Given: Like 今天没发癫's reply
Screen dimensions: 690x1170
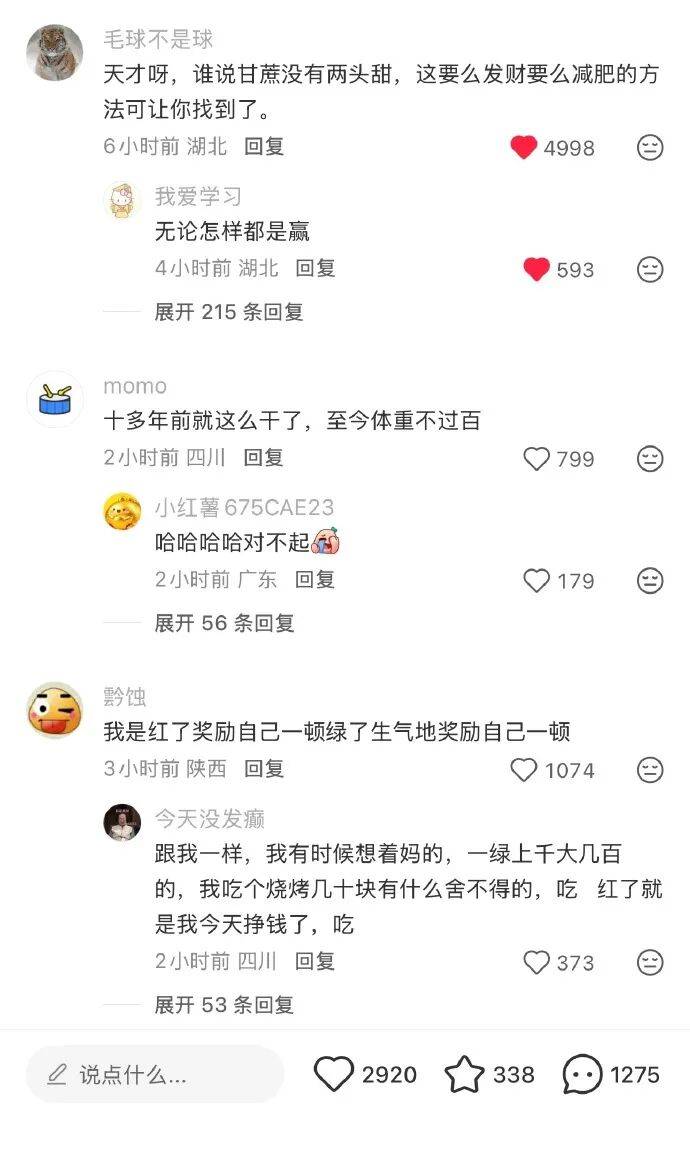Looking at the screenshot, I should [537, 963].
